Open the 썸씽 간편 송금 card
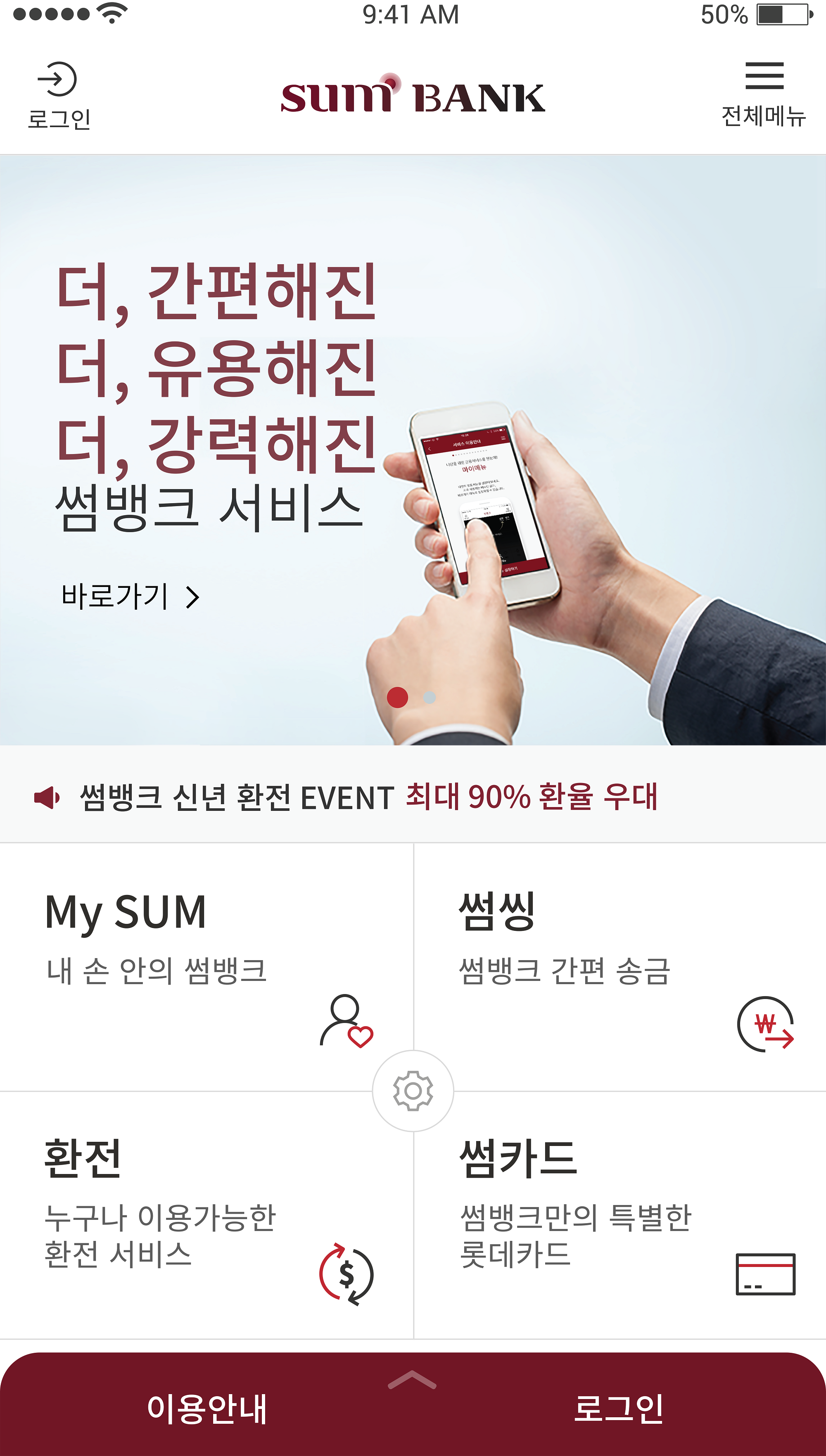The height and width of the screenshot is (1456, 826). [619, 967]
